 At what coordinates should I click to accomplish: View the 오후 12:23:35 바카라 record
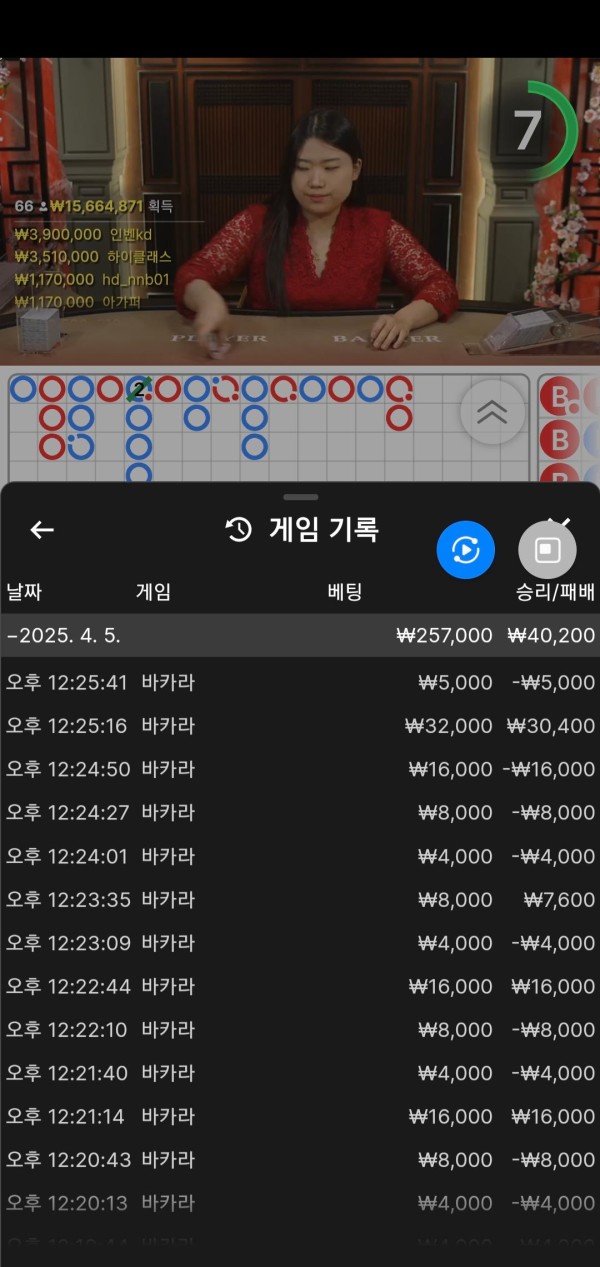tap(300, 899)
